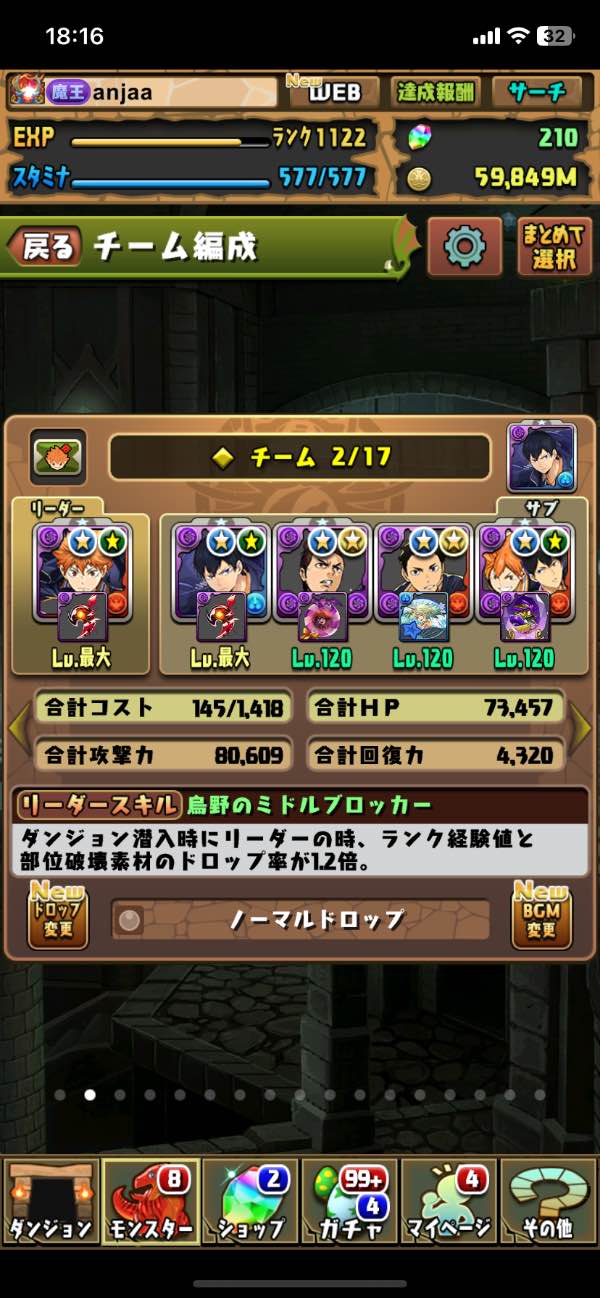600x1298 pixels.
Task: Switch to the ガチャ tab
Action: [x=350, y=1202]
